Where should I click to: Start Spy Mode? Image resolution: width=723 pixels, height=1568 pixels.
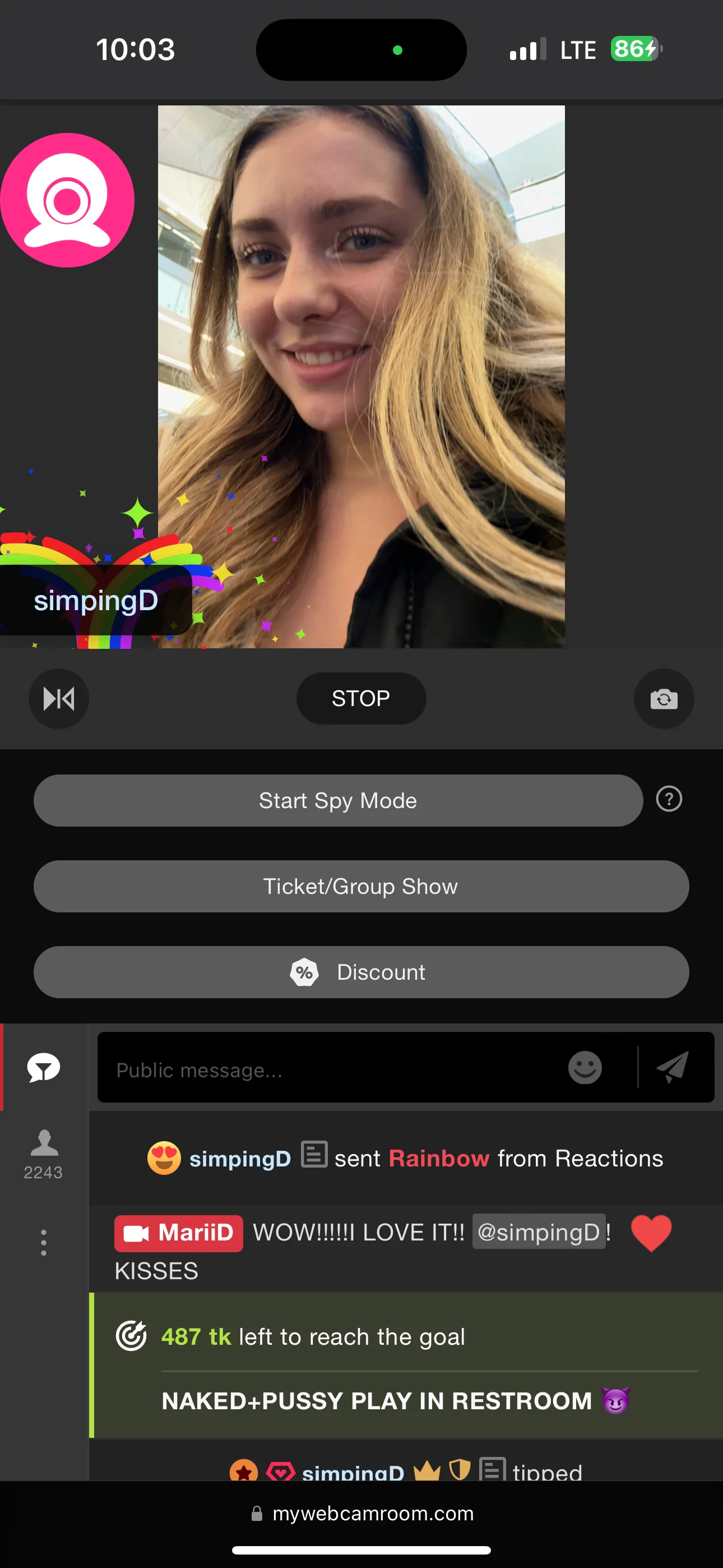tap(338, 800)
